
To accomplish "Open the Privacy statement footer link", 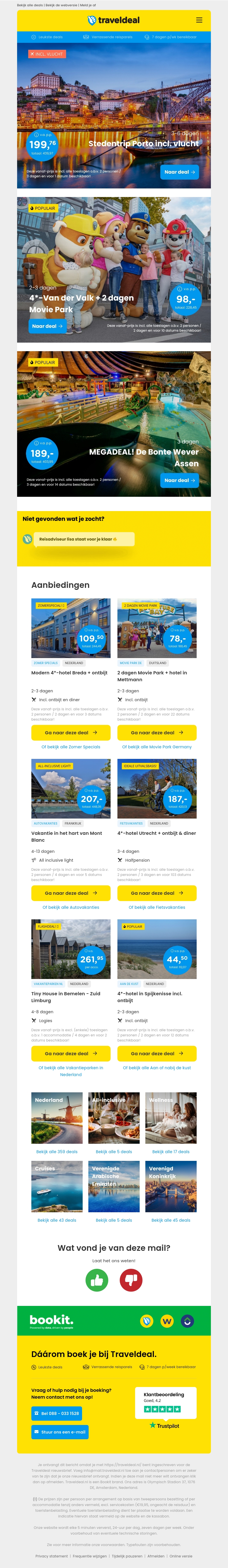I will (x=51, y=1556).
